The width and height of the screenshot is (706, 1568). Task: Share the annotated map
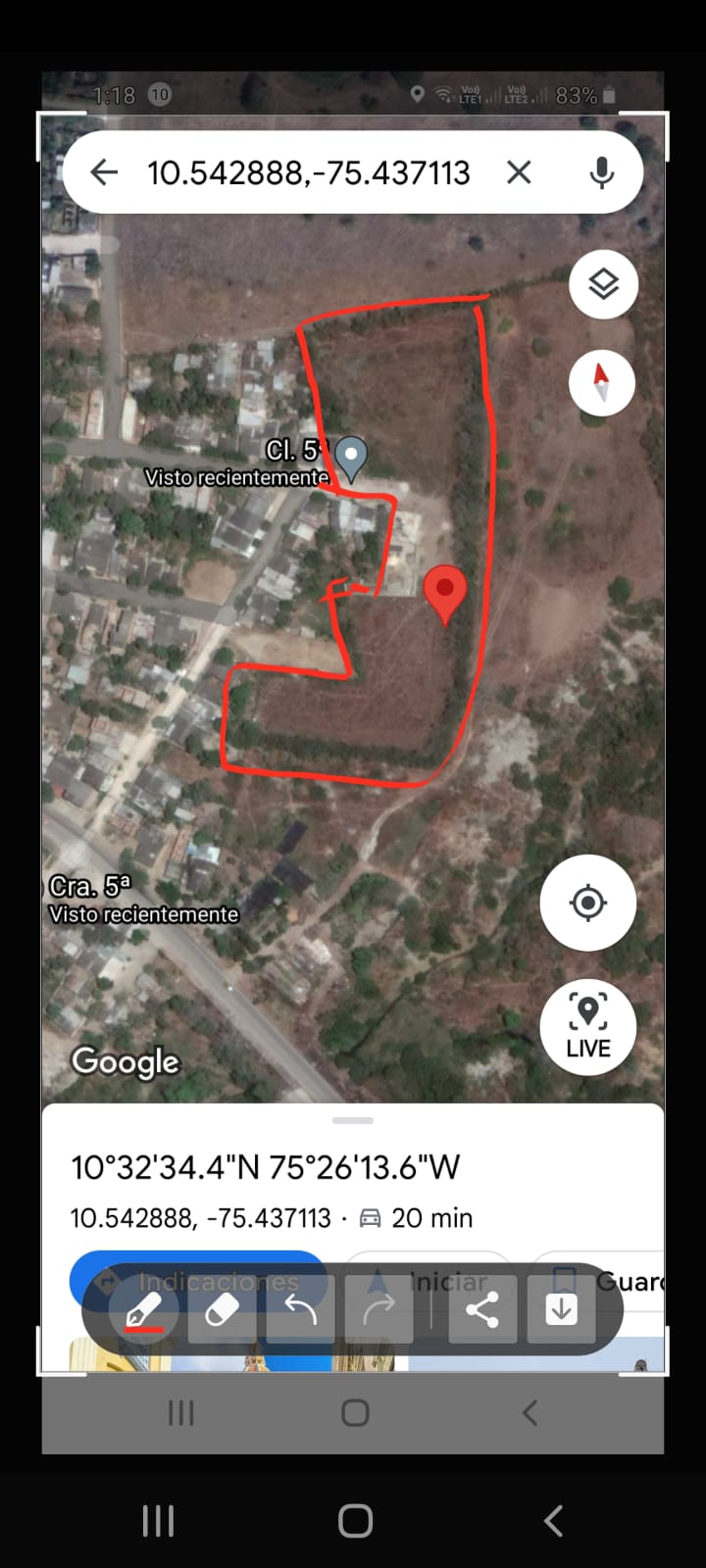pos(480,1308)
